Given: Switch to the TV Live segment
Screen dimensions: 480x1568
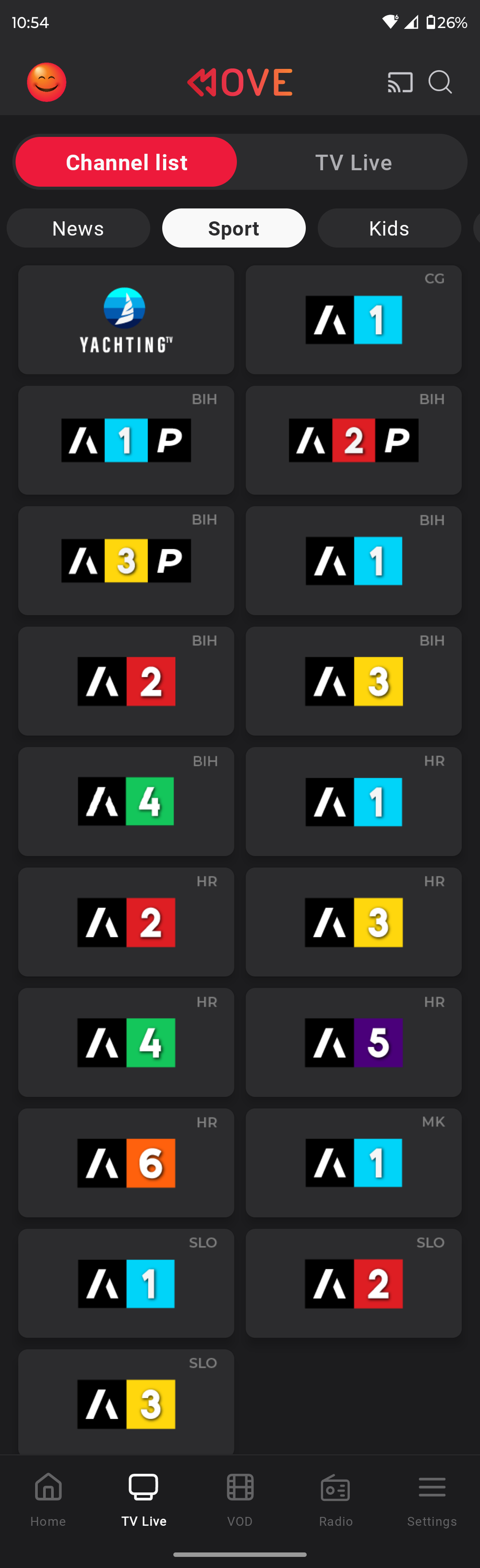Looking at the screenshot, I should 353,163.
